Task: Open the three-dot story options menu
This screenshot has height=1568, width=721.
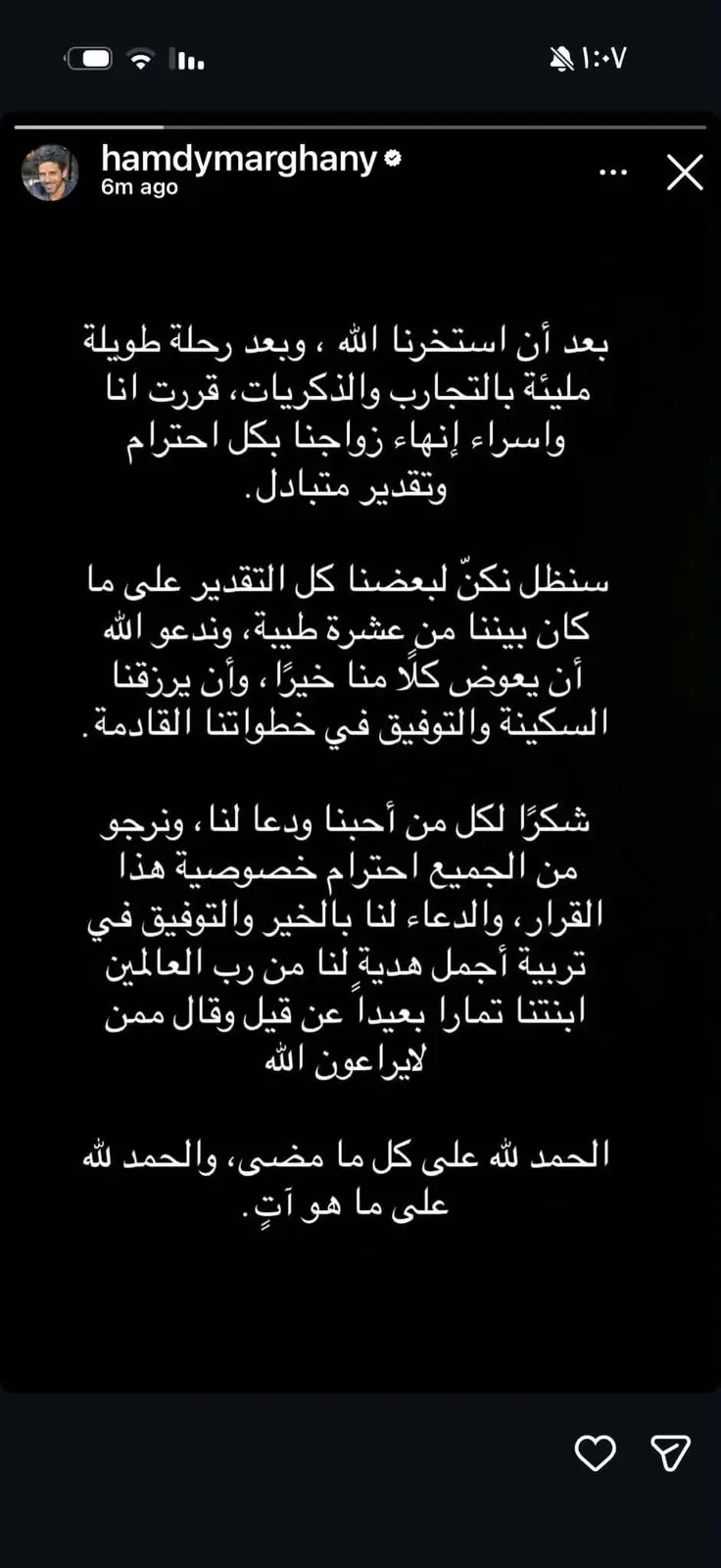Action: click(613, 172)
